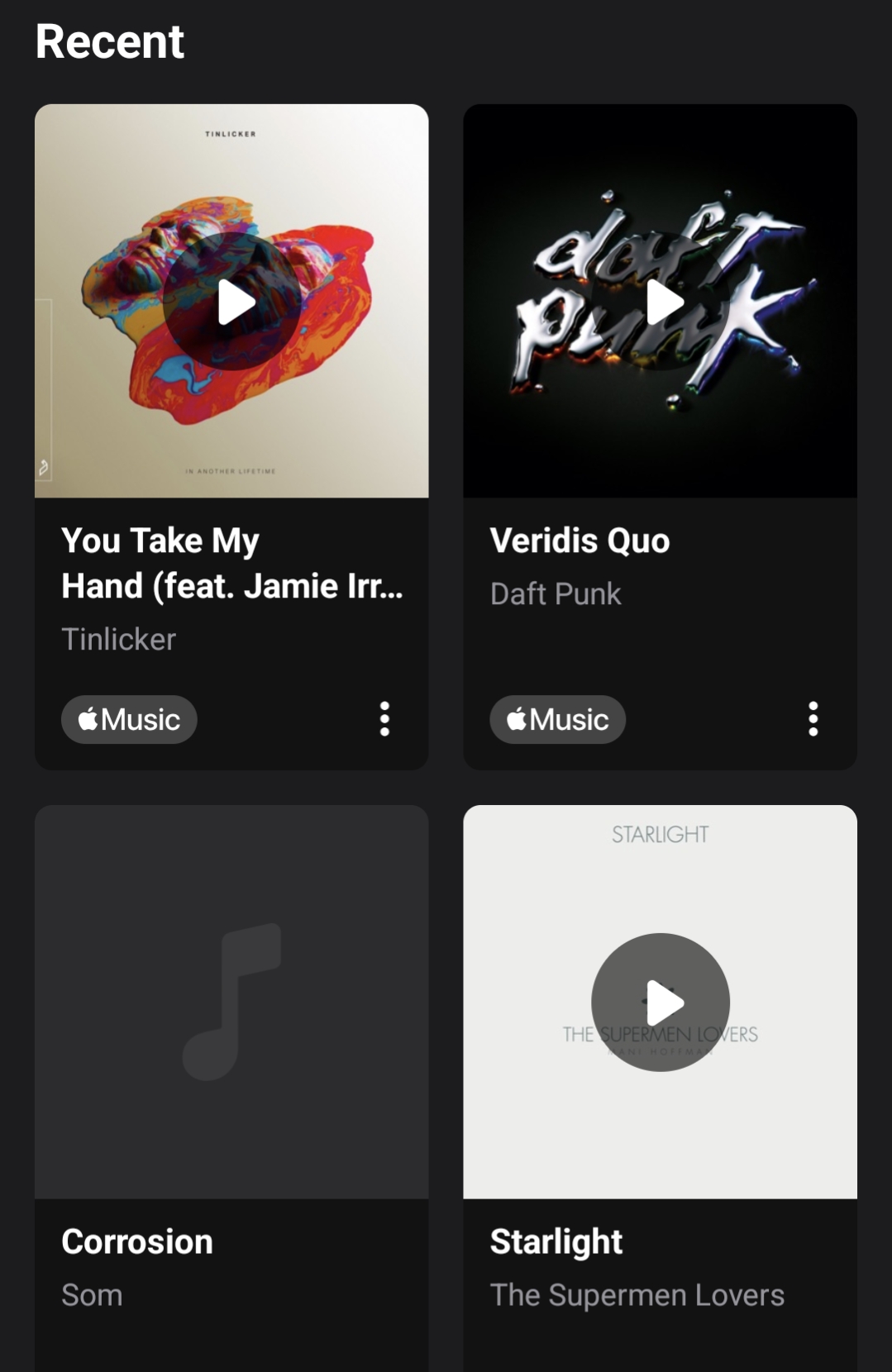Tap Apple Music badge on Daft Punk card
892x1372 pixels.
(x=558, y=720)
